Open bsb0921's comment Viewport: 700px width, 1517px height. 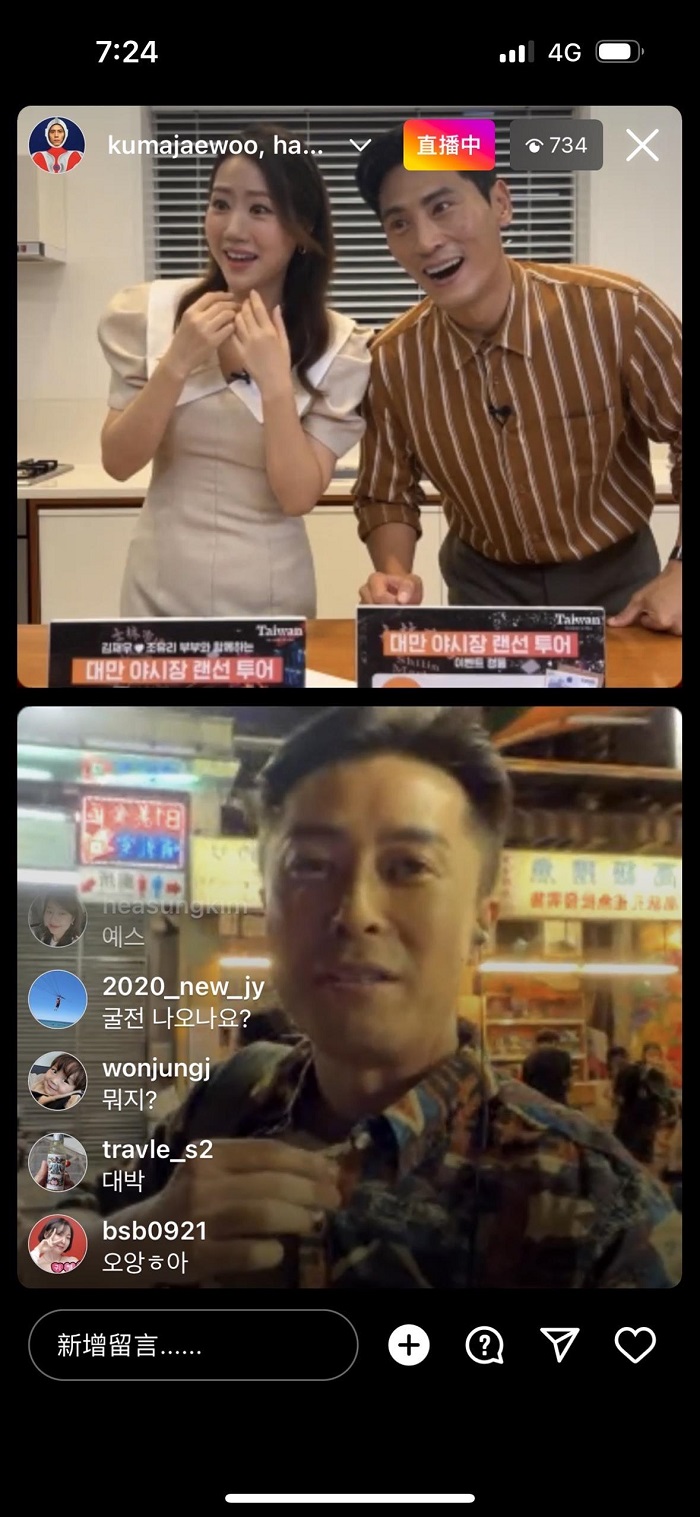[x=154, y=1245]
